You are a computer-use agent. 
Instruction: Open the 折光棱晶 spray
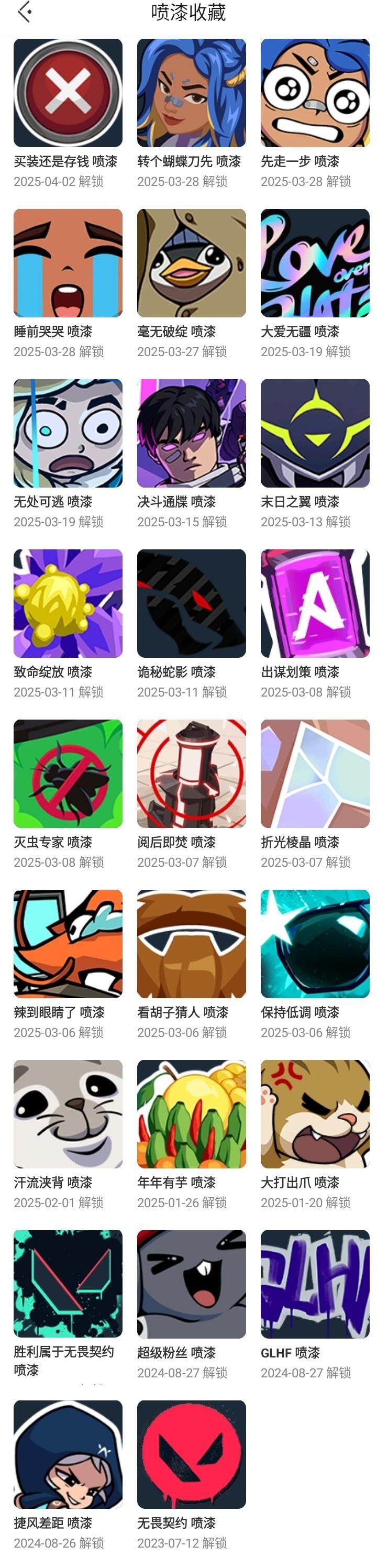click(315, 774)
